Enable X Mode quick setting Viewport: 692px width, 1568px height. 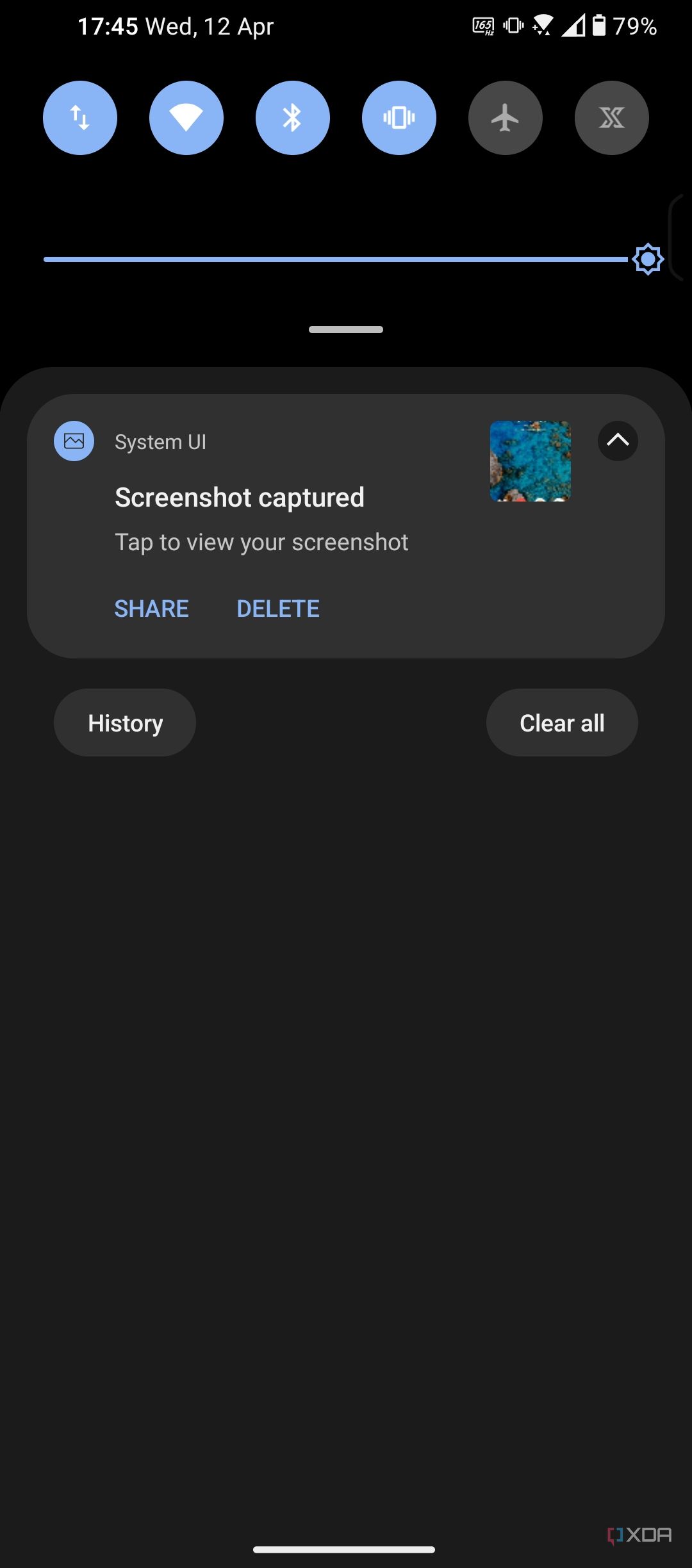612,118
